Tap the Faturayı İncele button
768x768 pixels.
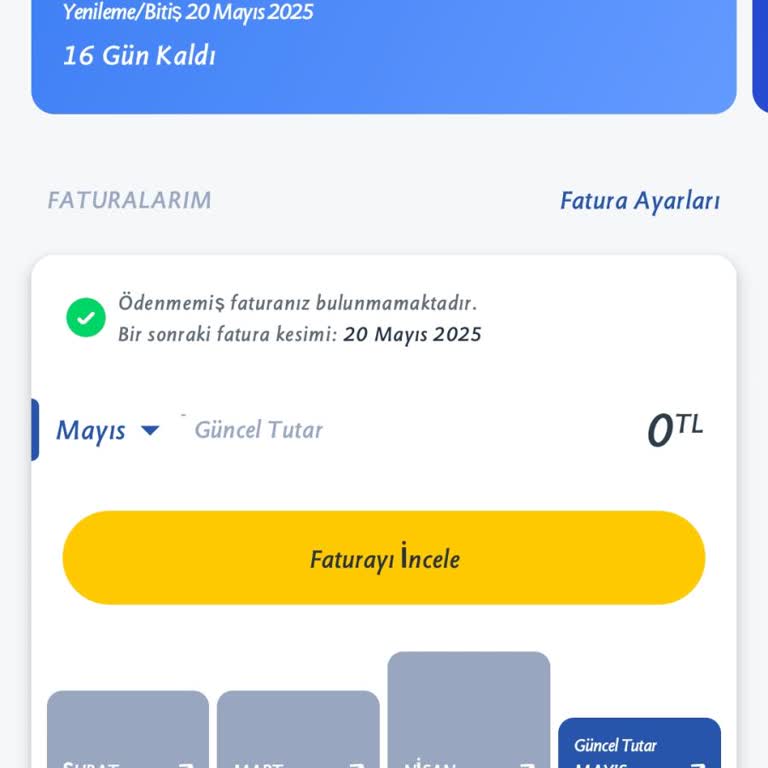[x=384, y=558]
